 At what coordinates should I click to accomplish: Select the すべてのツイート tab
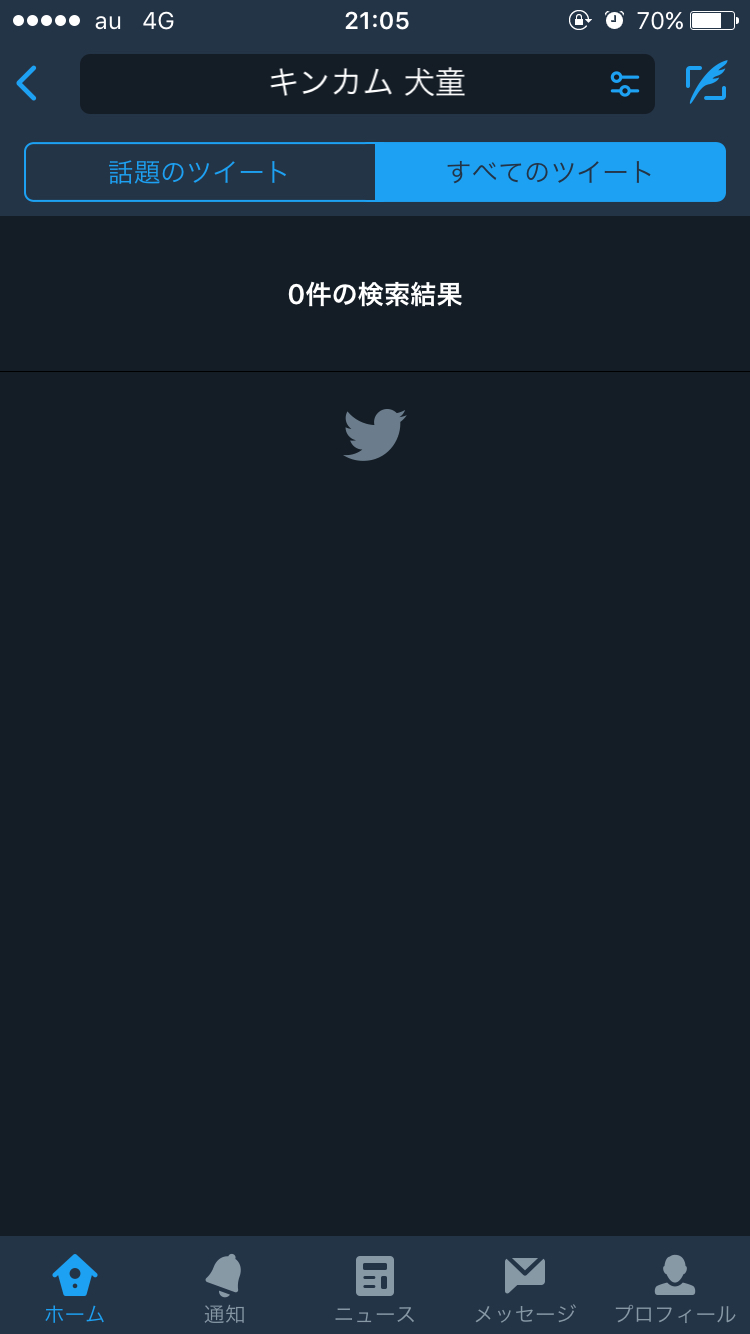(550, 172)
